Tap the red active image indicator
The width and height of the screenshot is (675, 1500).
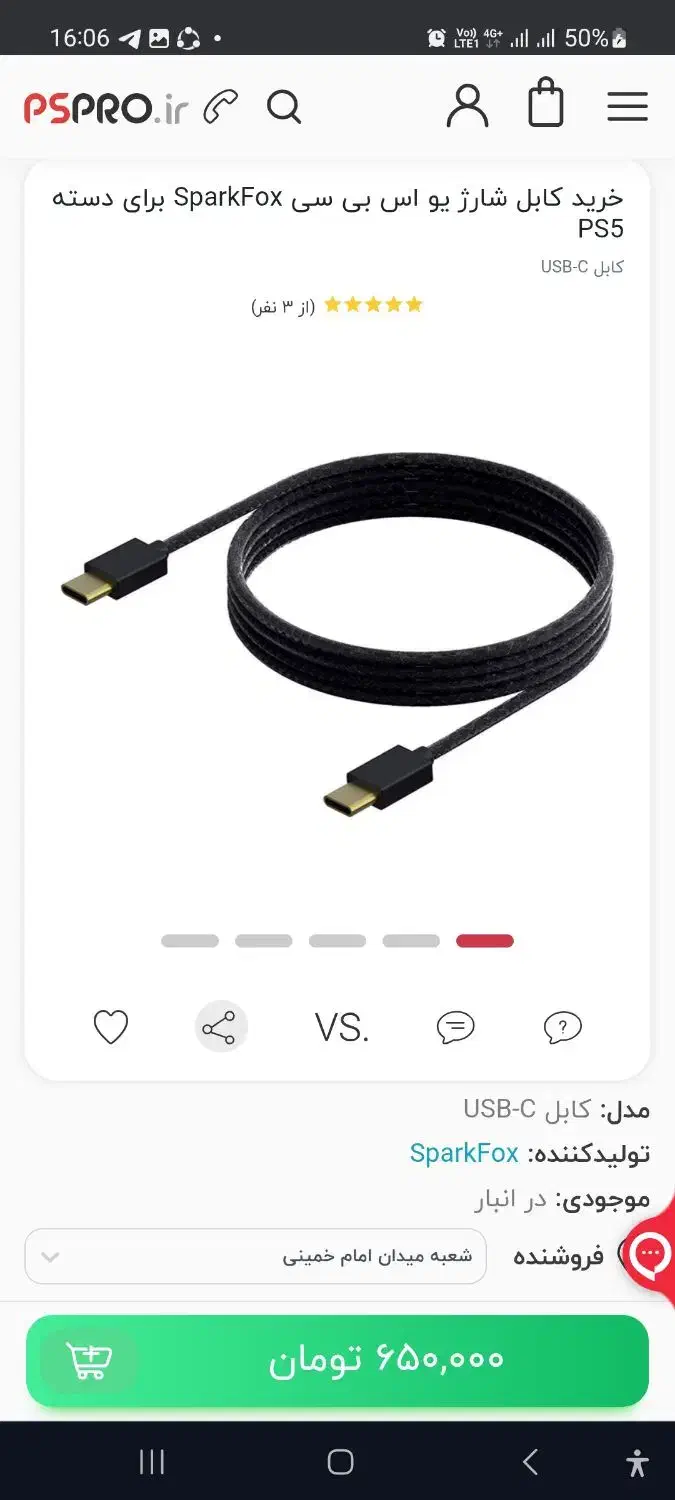click(x=485, y=941)
